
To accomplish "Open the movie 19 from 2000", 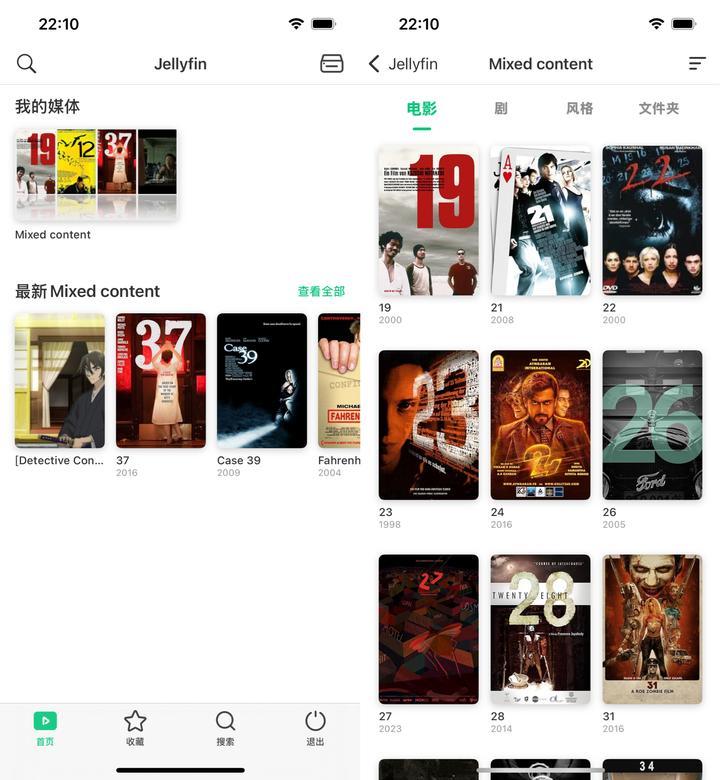I will [428, 221].
